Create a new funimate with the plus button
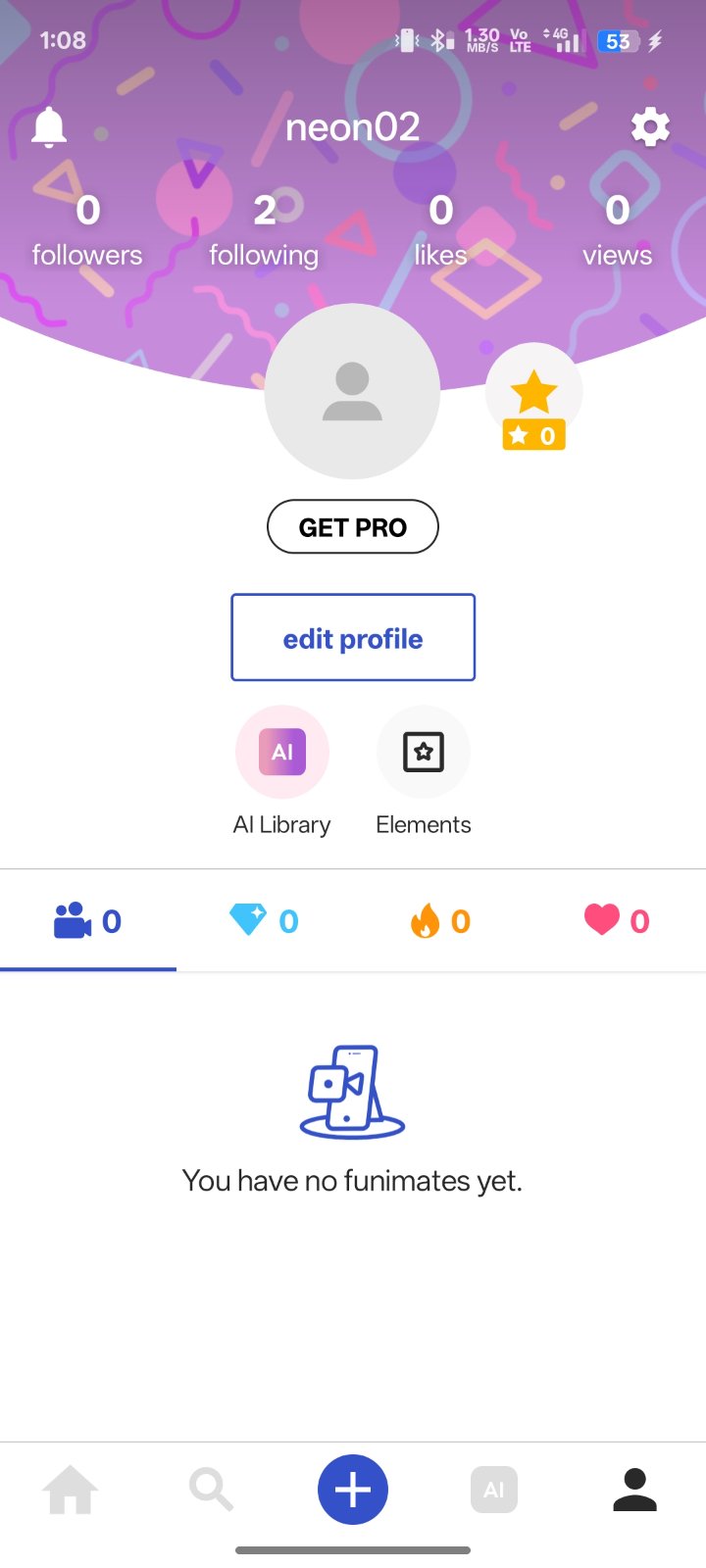706x1568 pixels. pos(353,1490)
